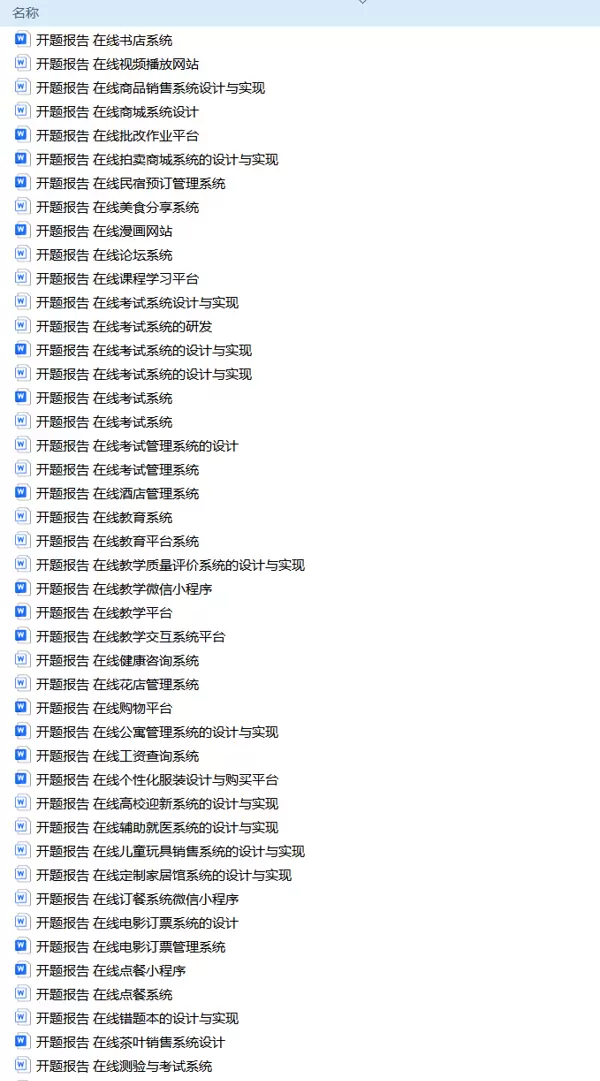Open 开题报告 在线课程学习平台
Screen dimensions: 600x1081
117,279
